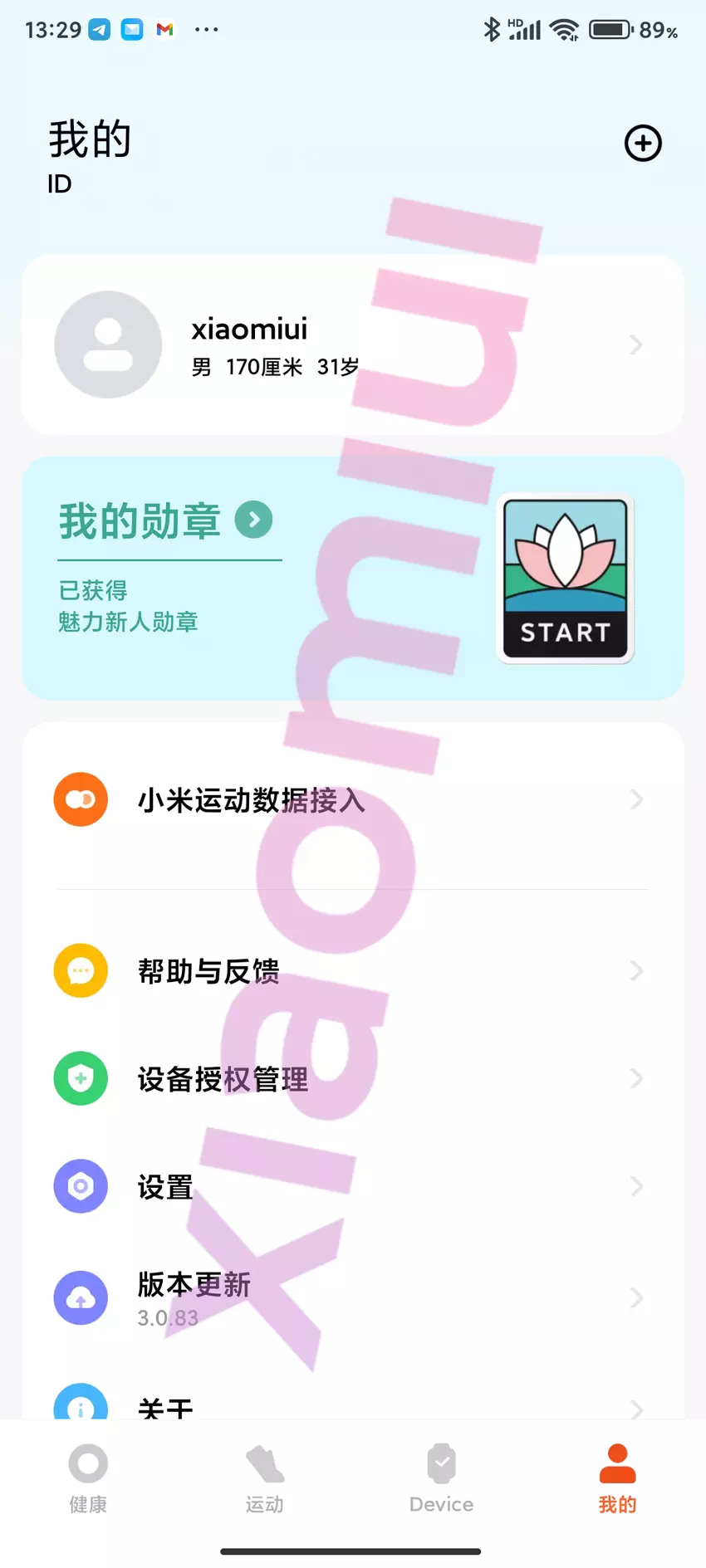This screenshot has height=1568, width=706.
Task: Tap 版本更新 to check for updates
Action: pyautogui.click(x=193, y=1285)
